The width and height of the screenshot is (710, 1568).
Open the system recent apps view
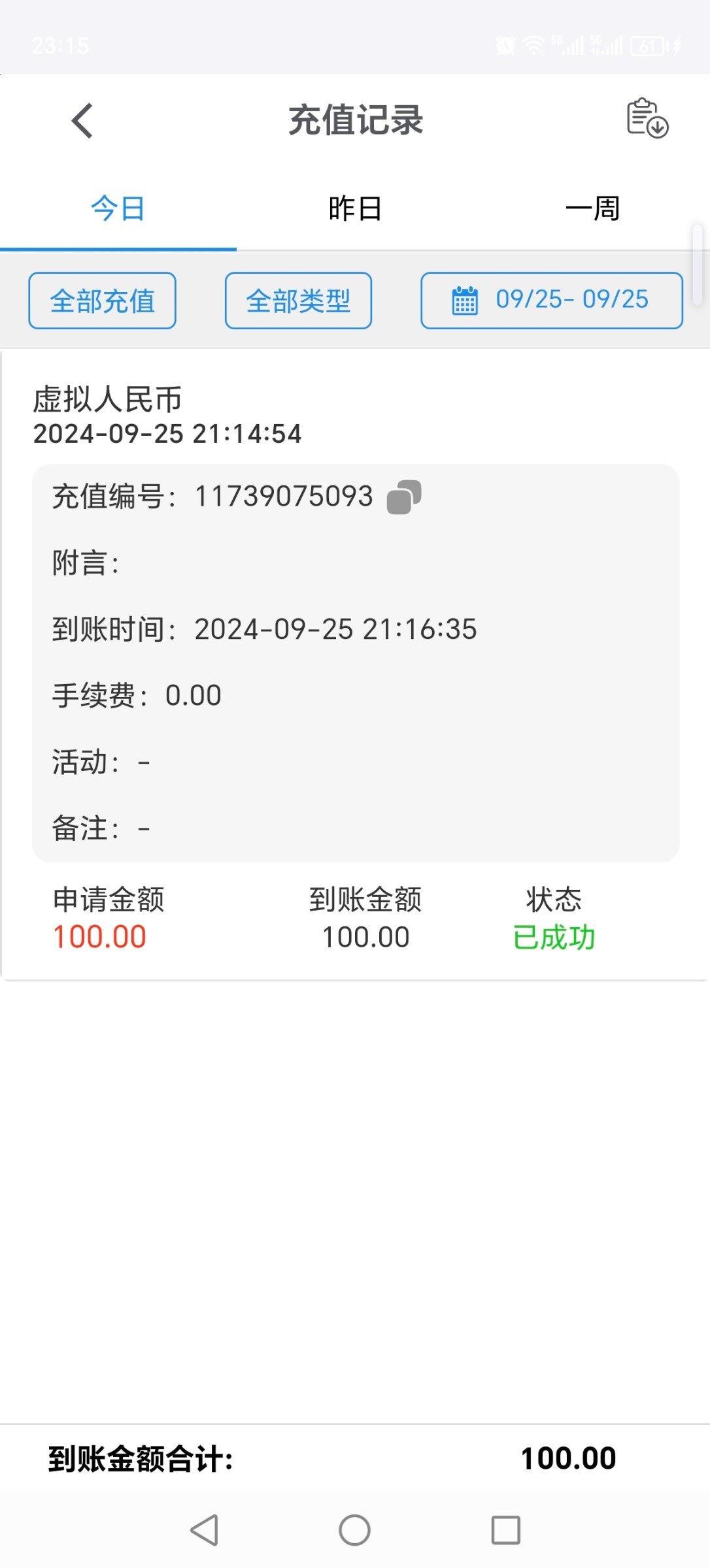[505, 1529]
